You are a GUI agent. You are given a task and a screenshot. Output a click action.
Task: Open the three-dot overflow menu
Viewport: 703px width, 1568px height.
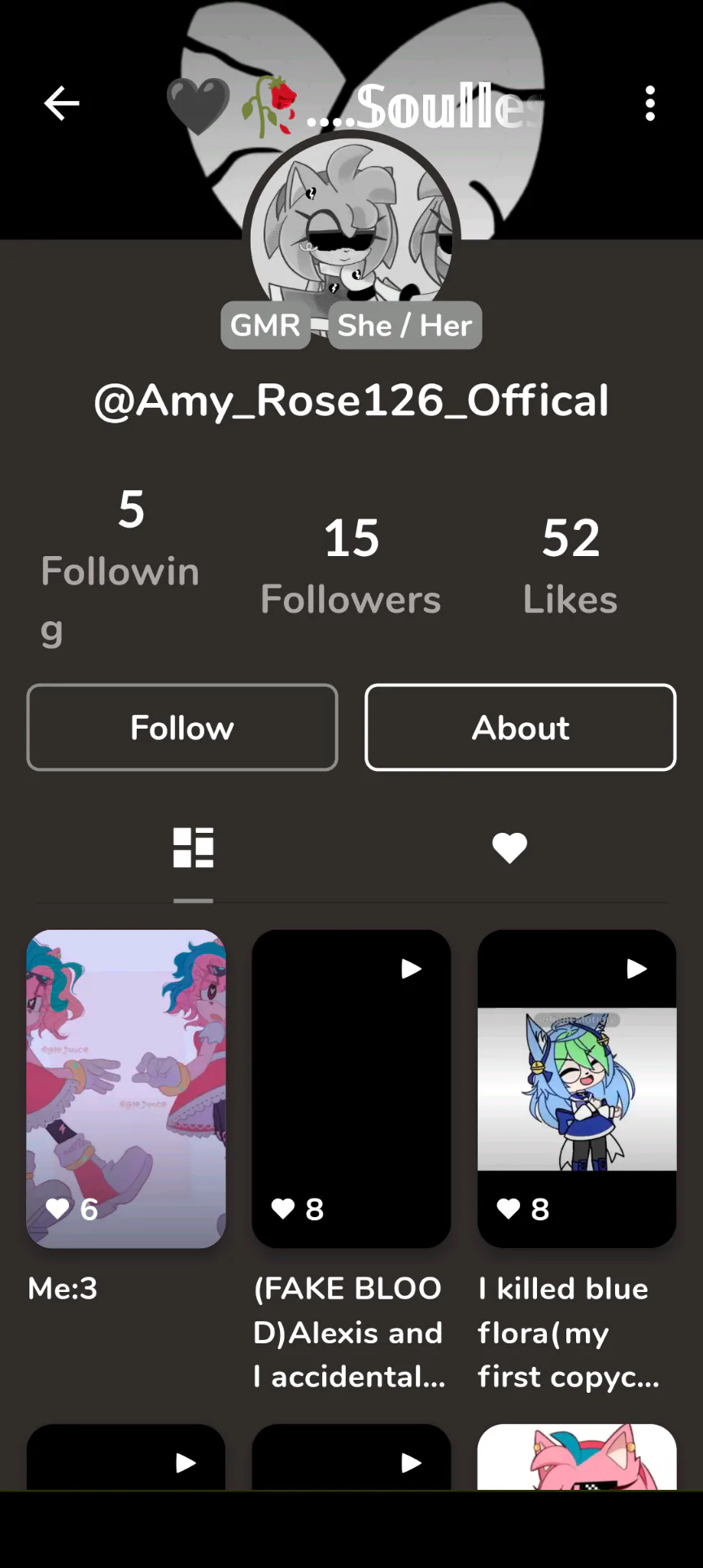pyautogui.click(x=649, y=104)
